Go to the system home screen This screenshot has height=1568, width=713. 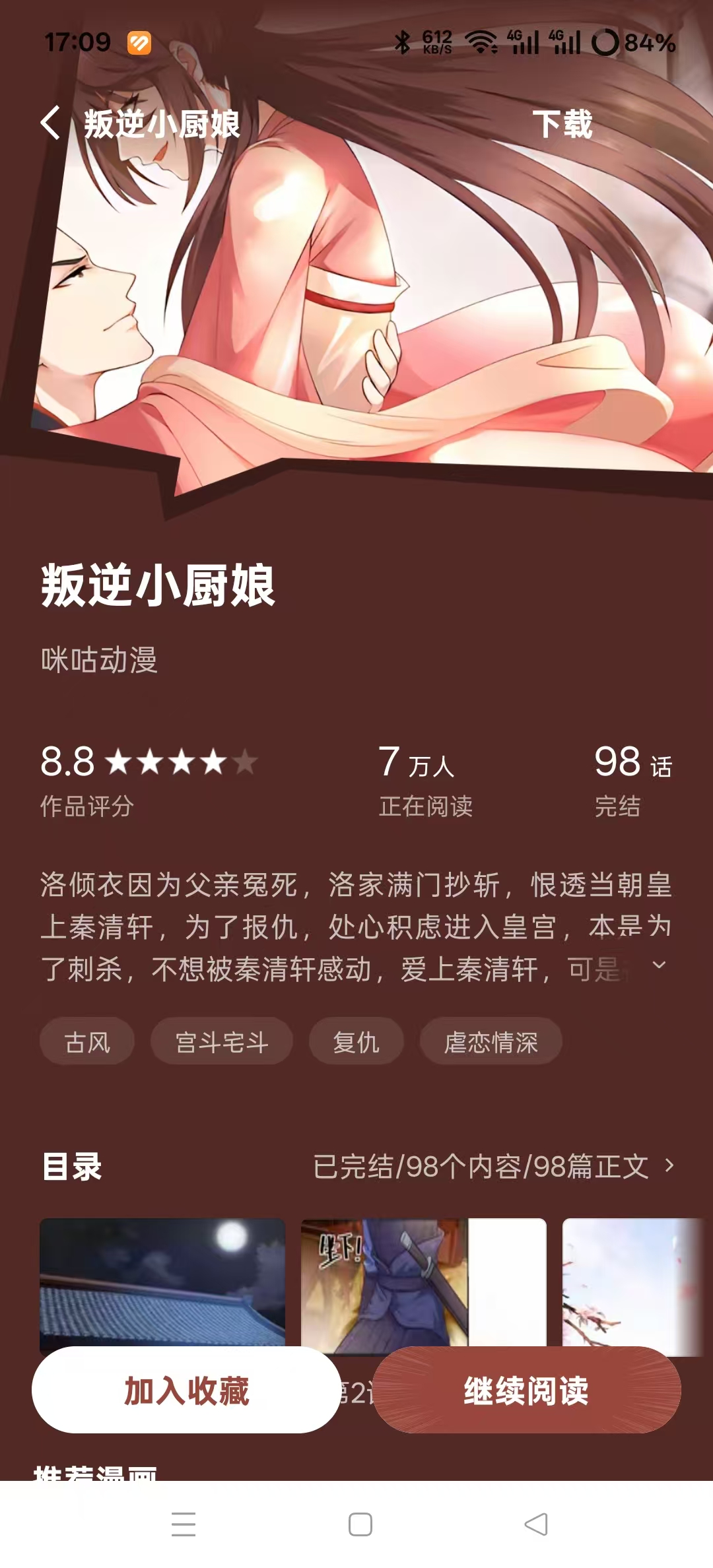[360, 1524]
